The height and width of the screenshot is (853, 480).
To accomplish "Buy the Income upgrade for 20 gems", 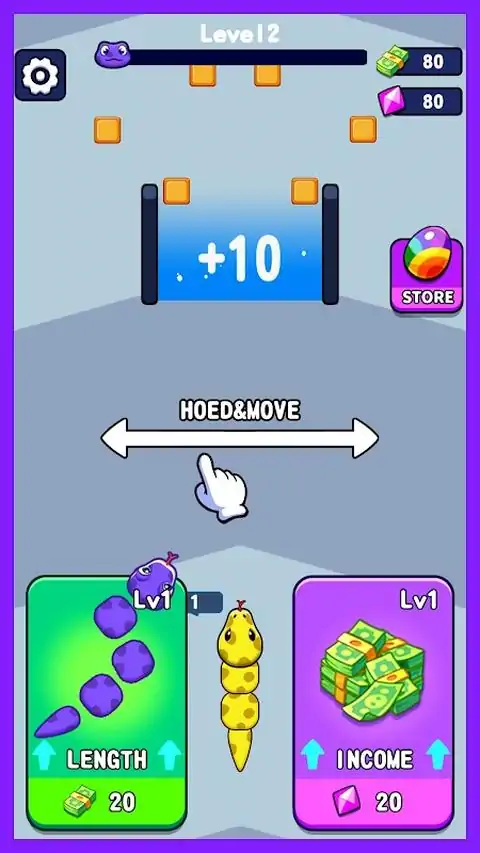I will pyautogui.click(x=373, y=702).
